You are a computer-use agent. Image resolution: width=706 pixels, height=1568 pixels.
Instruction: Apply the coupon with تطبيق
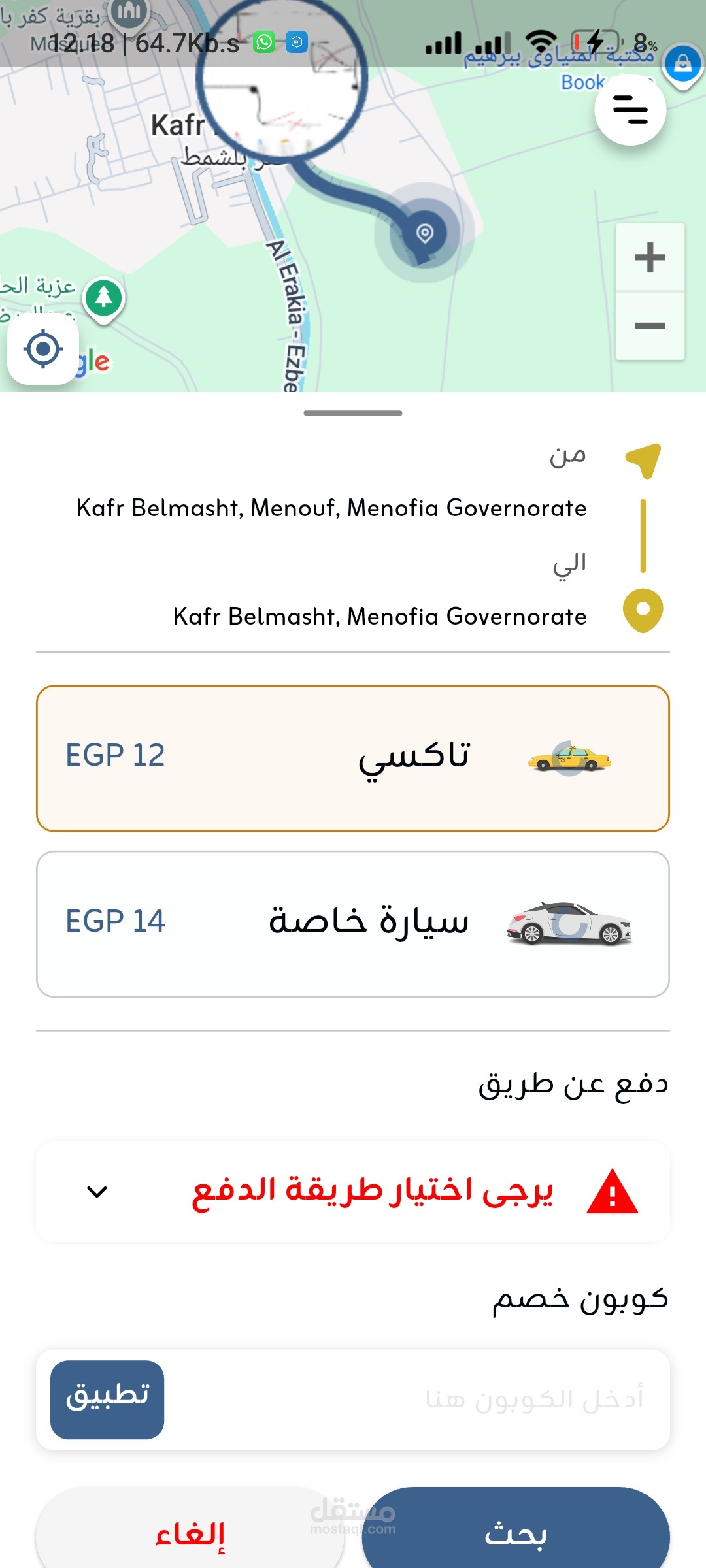click(x=107, y=1399)
